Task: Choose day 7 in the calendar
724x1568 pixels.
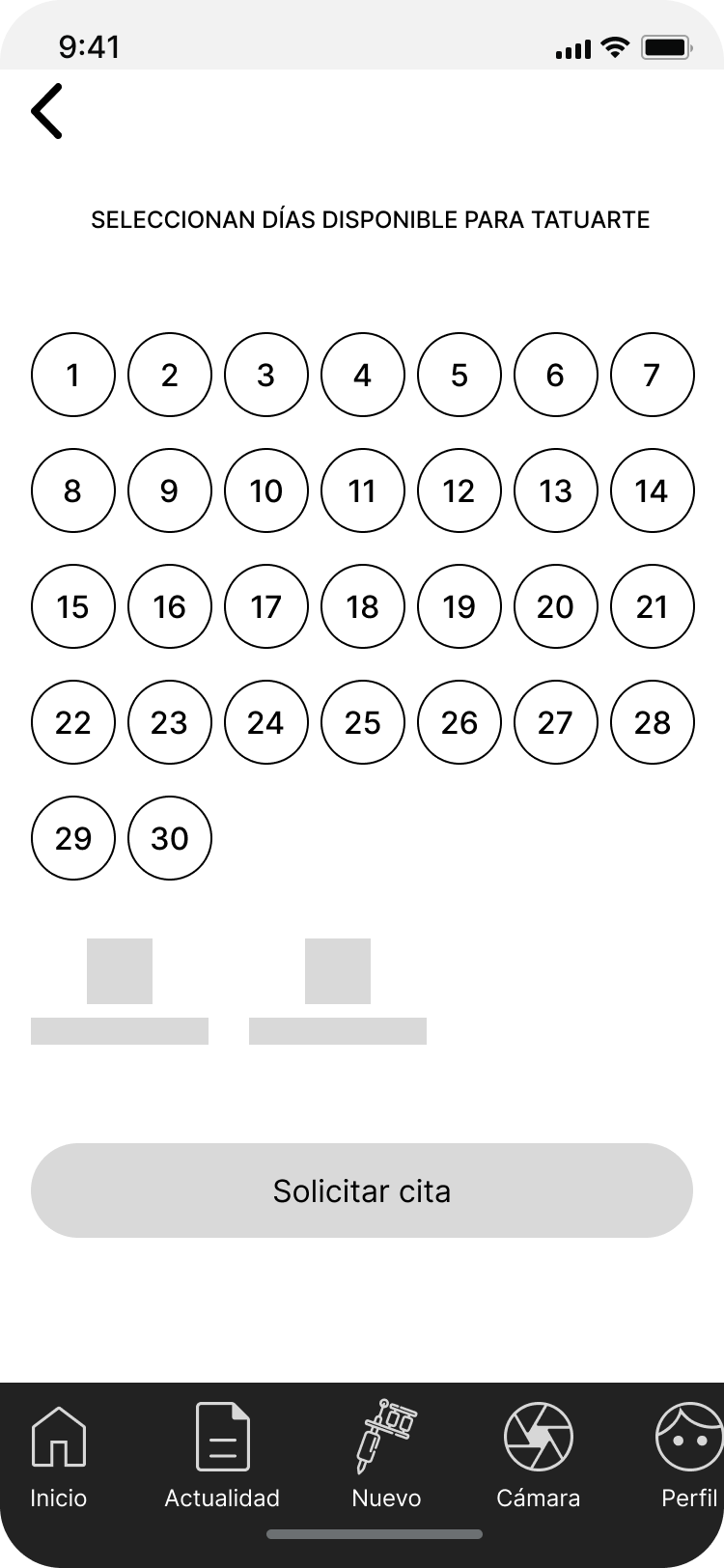Action: (x=652, y=375)
